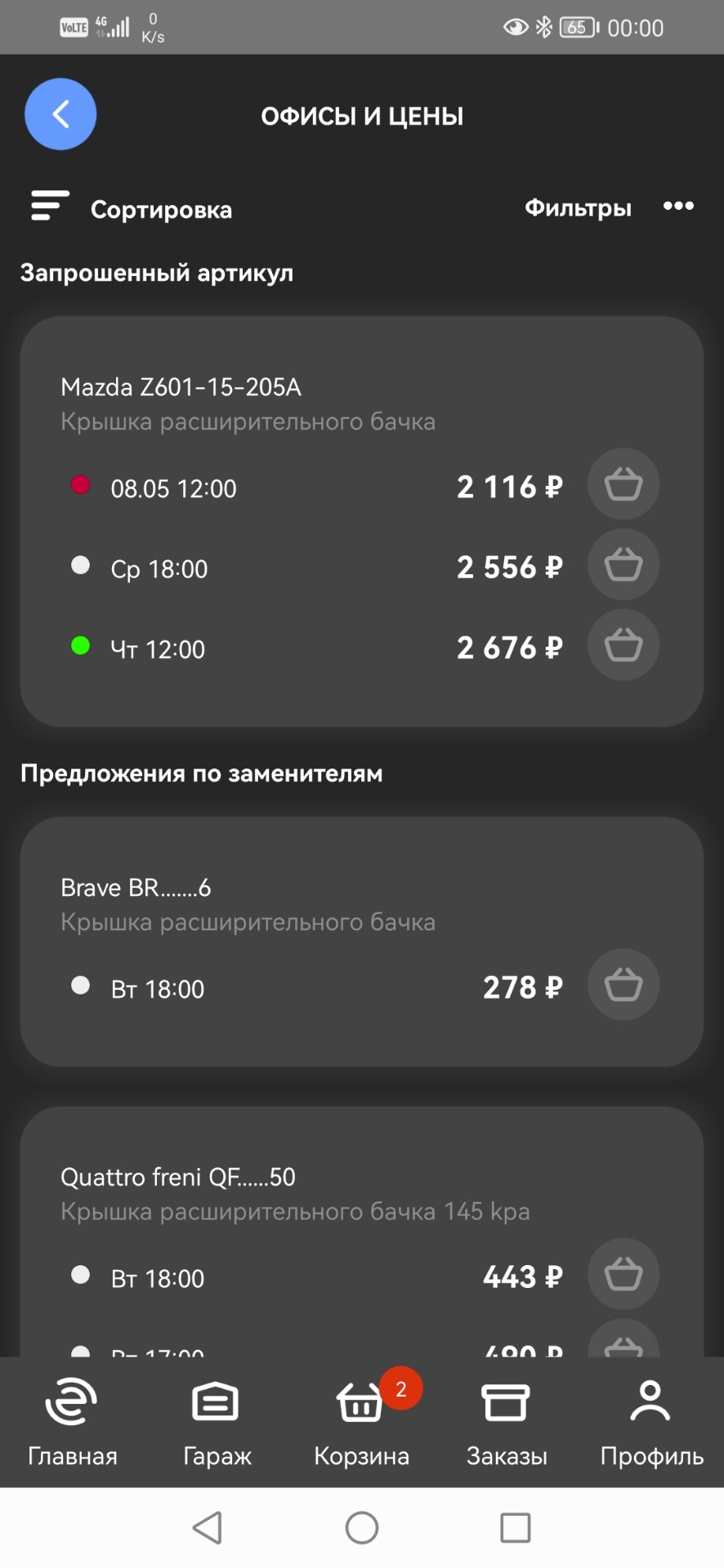The height and width of the screenshot is (1568, 724).
Task: Add the 443 ₽ Quattro freni cap to cart
Action: pos(623,1275)
